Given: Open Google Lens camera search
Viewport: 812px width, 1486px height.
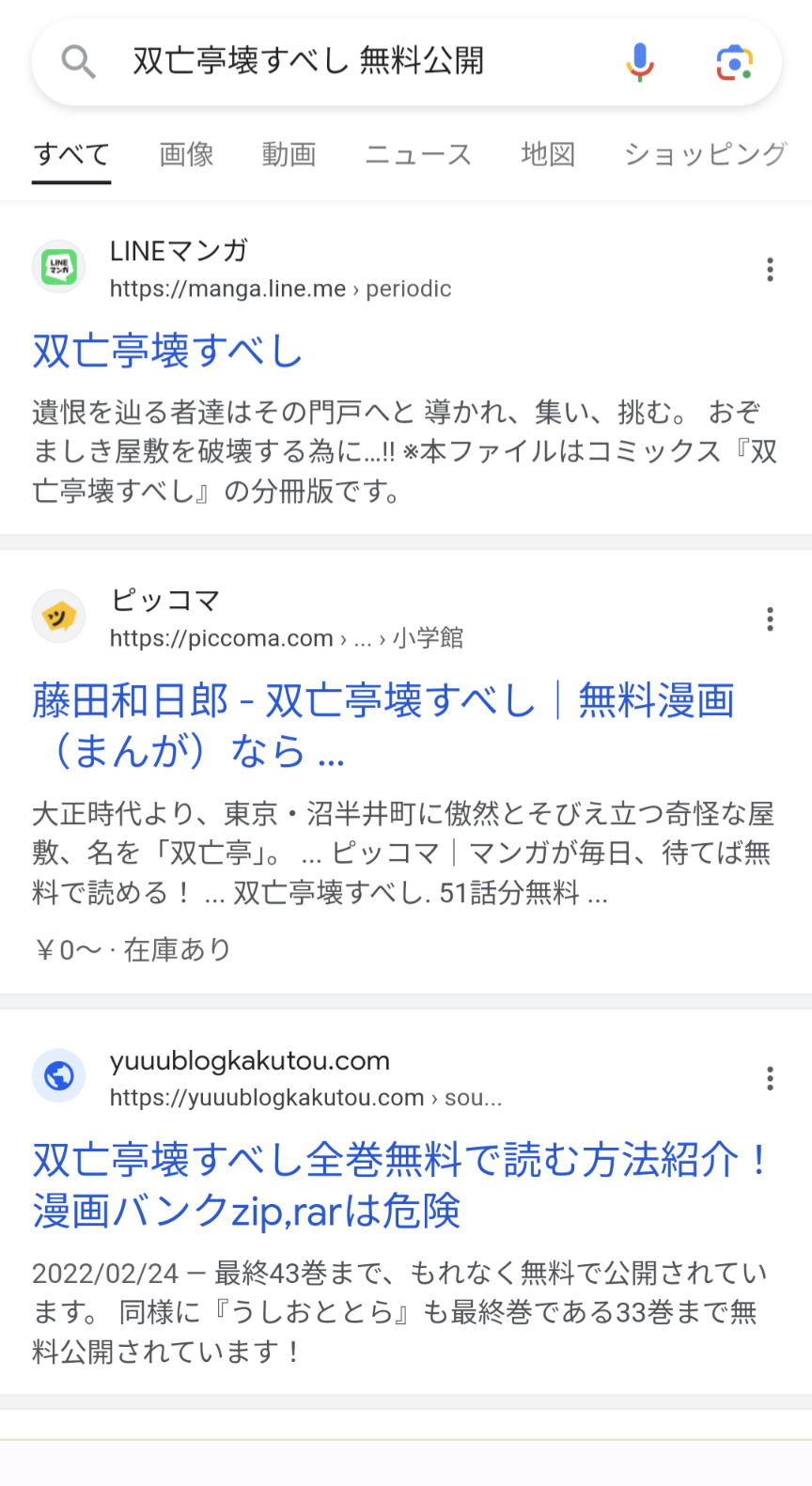Looking at the screenshot, I should 734,62.
